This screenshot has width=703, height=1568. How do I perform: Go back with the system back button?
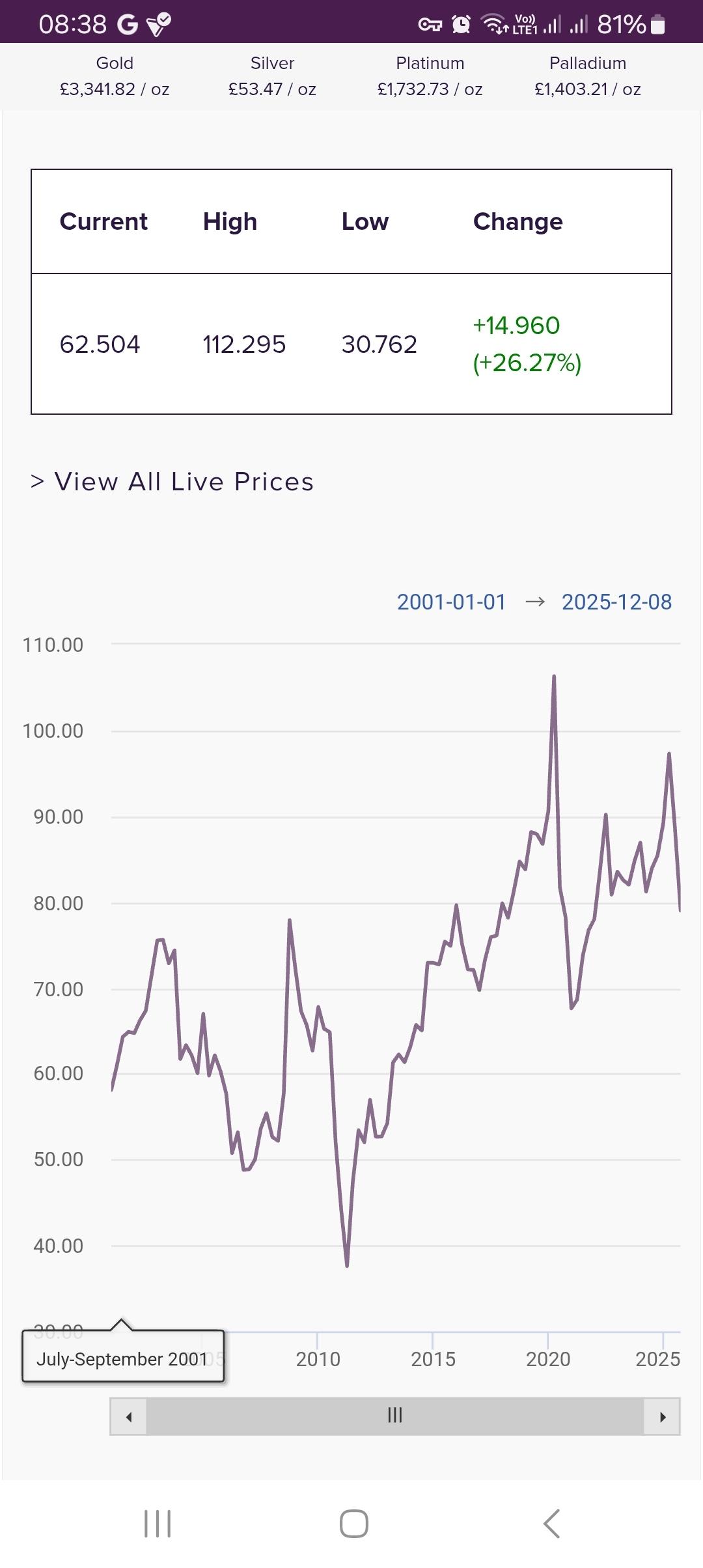pos(551,1524)
